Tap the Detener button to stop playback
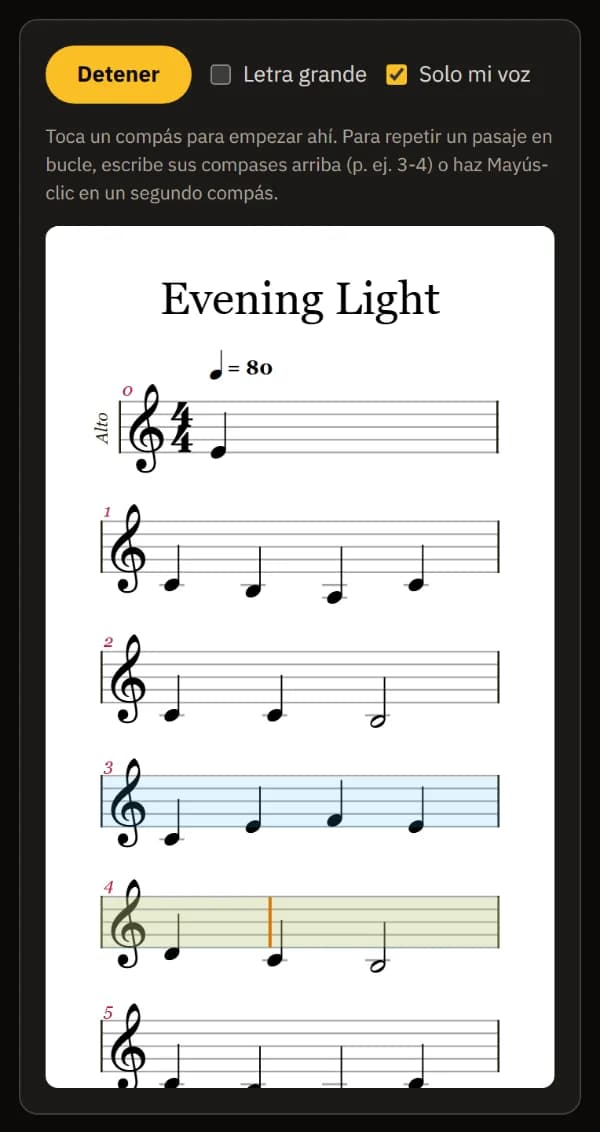Screen dimensions: 600x1132 [x=118, y=74]
